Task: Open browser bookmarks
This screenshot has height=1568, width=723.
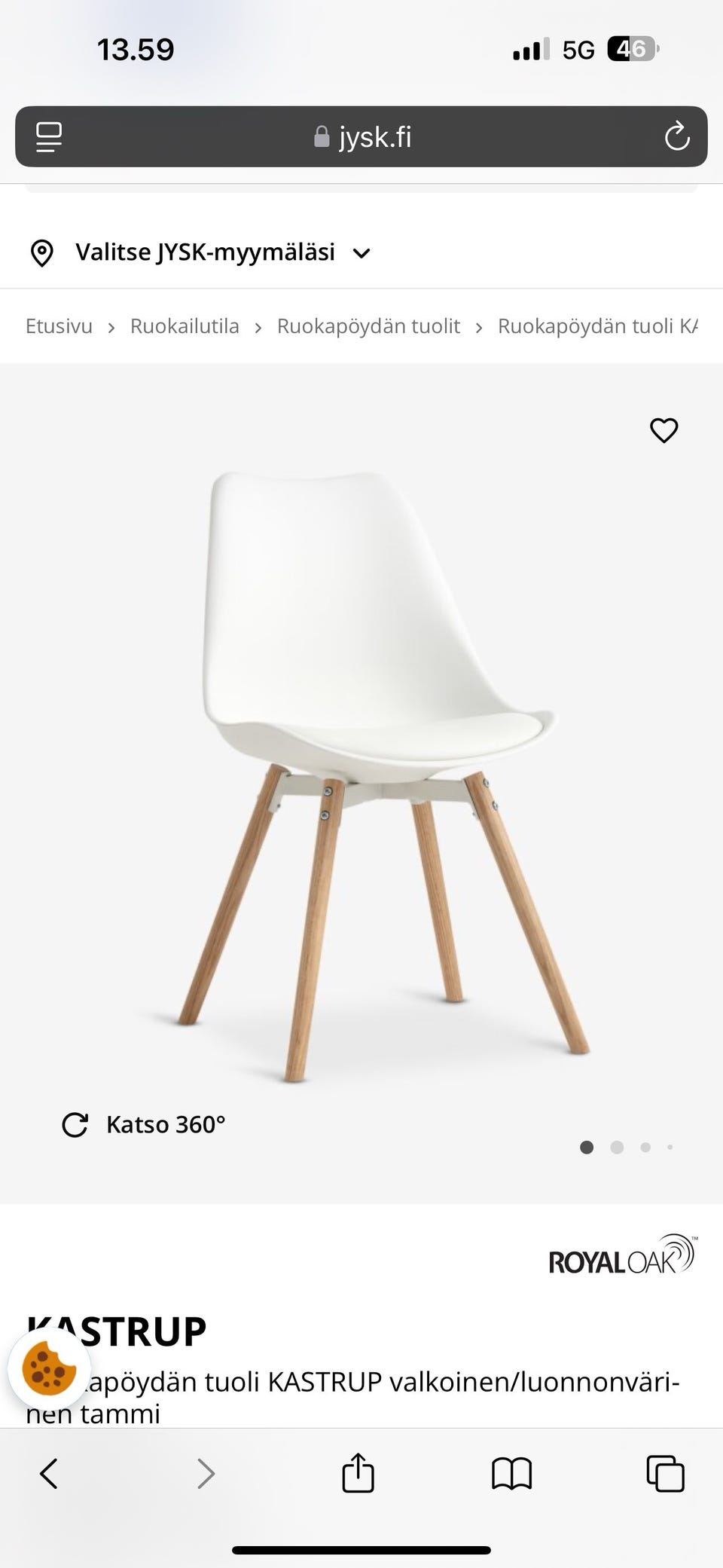Action: pyautogui.click(x=512, y=1473)
